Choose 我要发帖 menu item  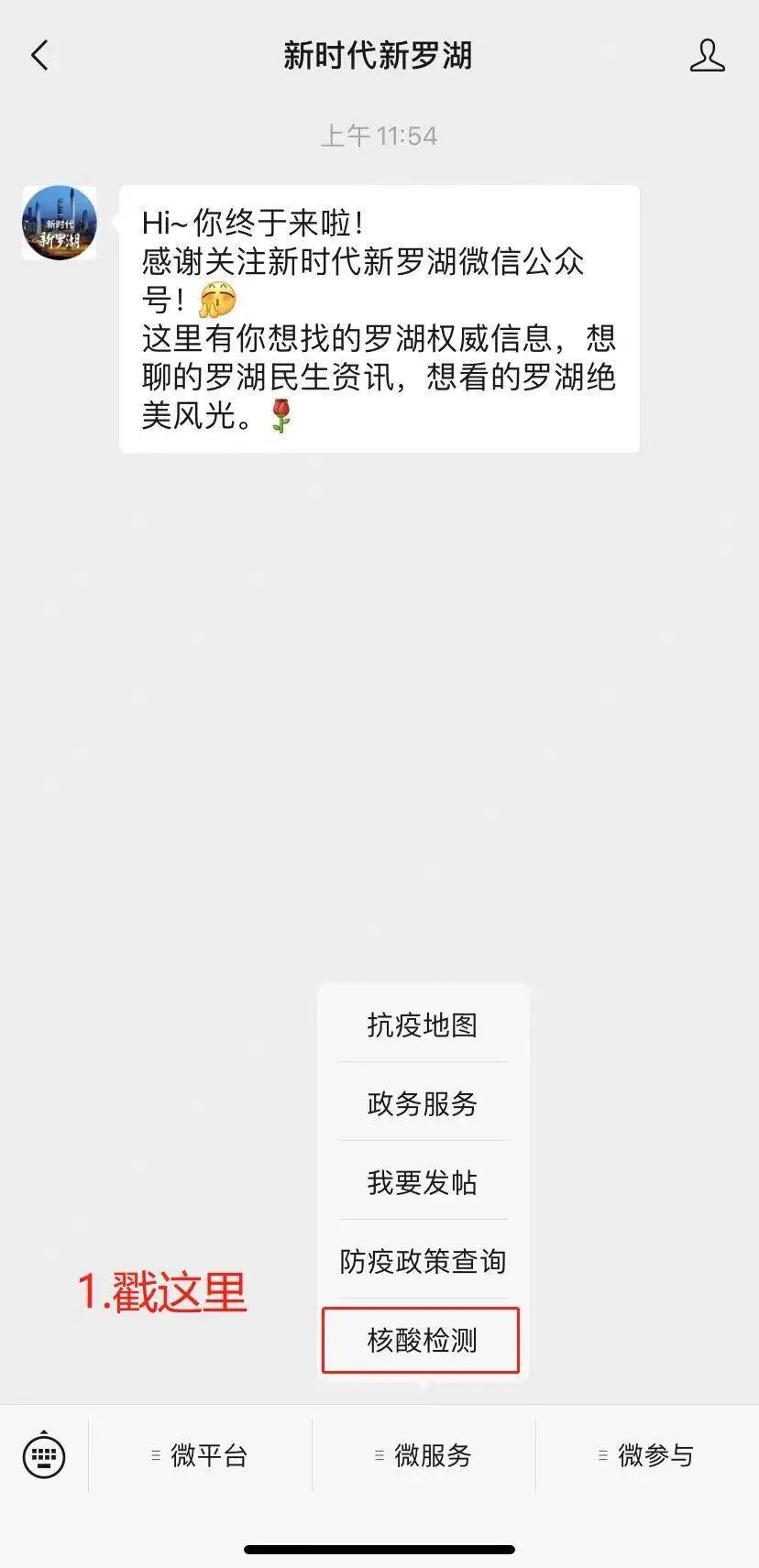423,1182
